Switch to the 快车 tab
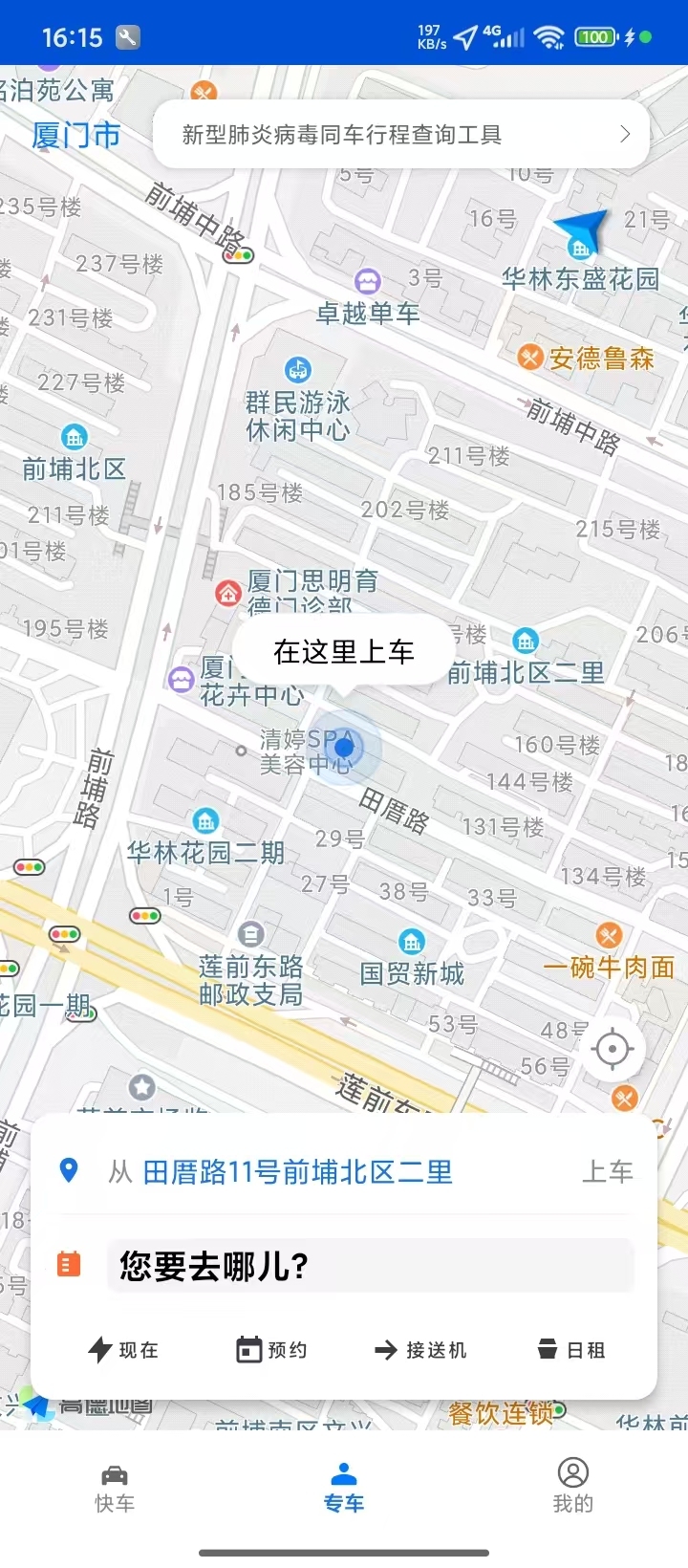Screen dimensions: 688x1568 point(115,1488)
